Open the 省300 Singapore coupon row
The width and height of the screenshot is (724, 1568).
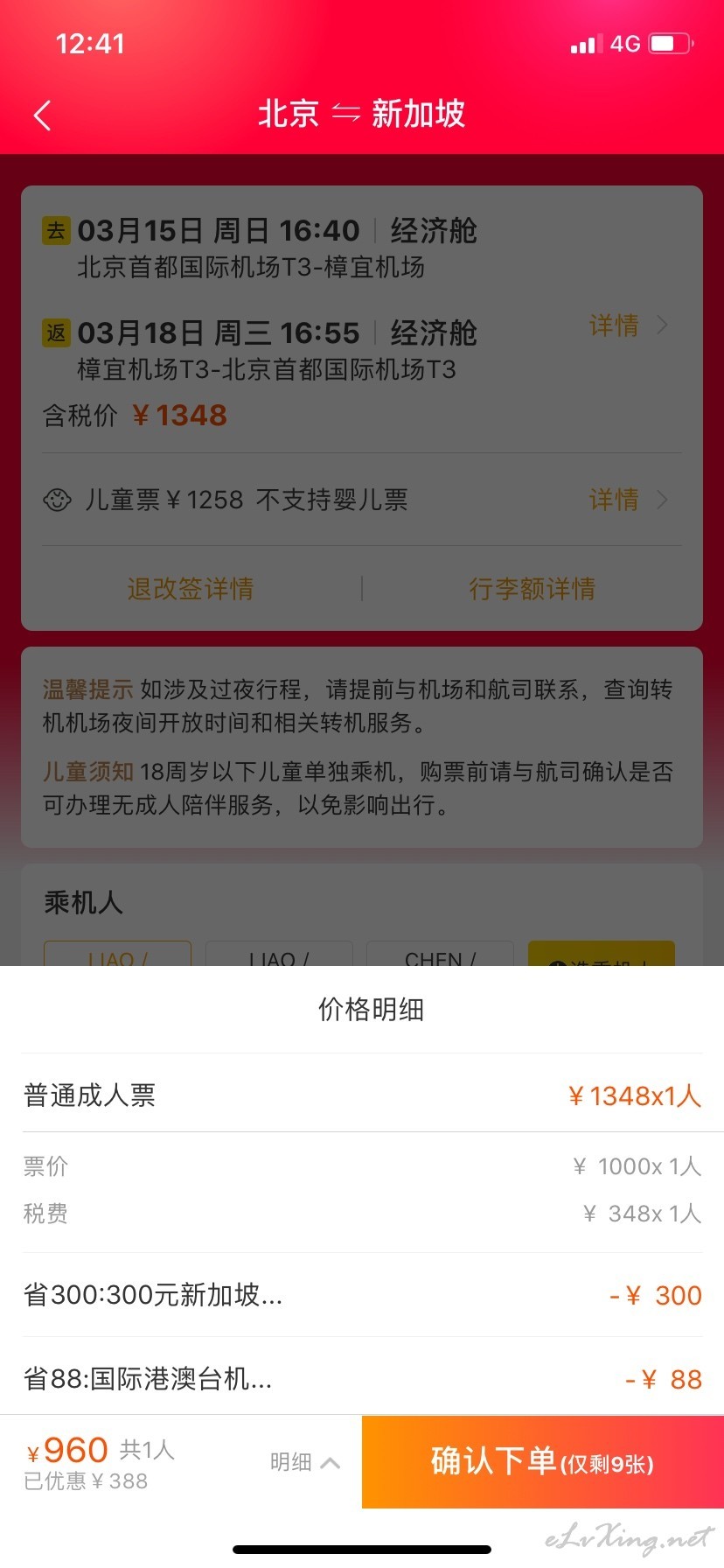(362, 1295)
